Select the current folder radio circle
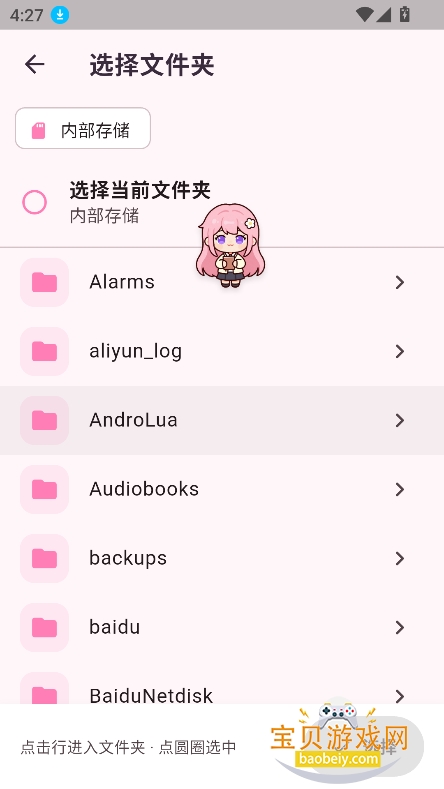This screenshot has height=789, width=444. pyautogui.click(x=35, y=202)
